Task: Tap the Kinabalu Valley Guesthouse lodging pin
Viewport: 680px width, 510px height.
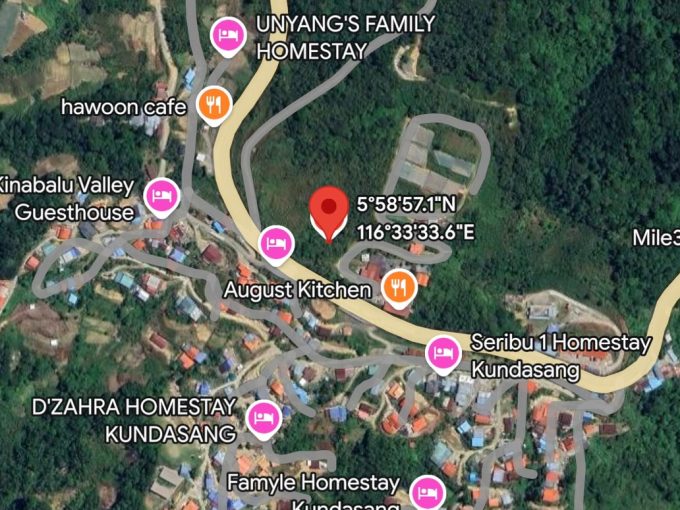Action: click(162, 197)
